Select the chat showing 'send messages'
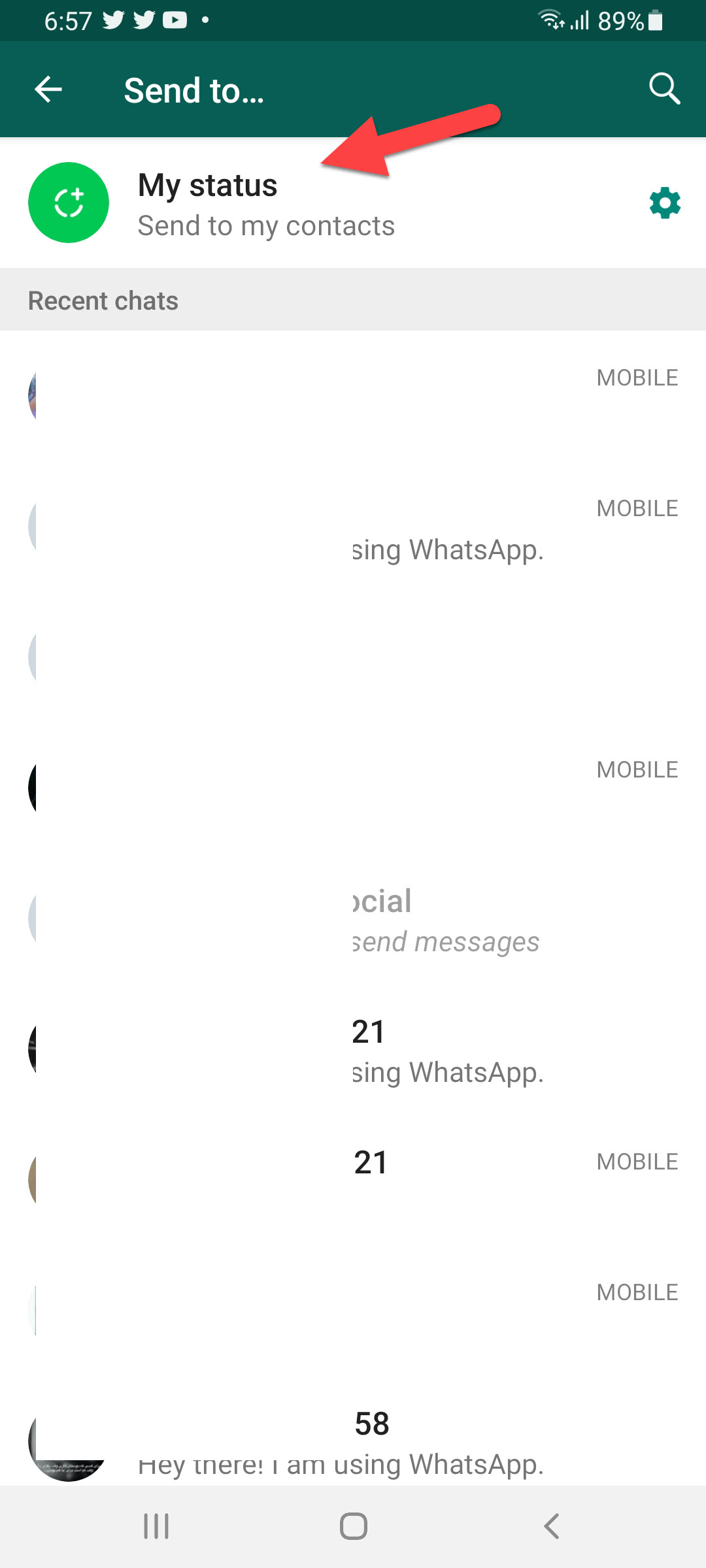This screenshot has height=1568, width=706. point(353,920)
